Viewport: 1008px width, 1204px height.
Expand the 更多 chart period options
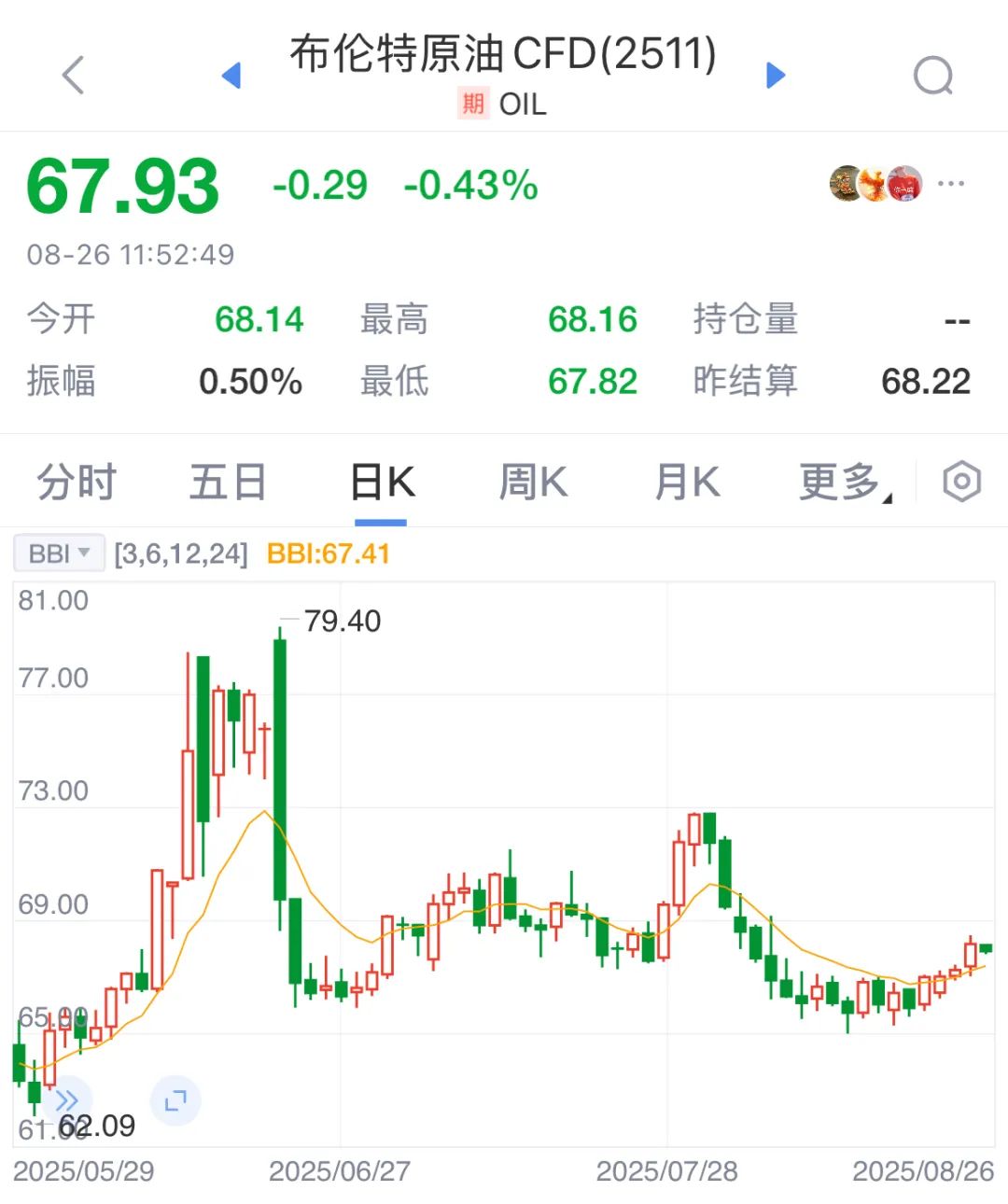click(843, 483)
